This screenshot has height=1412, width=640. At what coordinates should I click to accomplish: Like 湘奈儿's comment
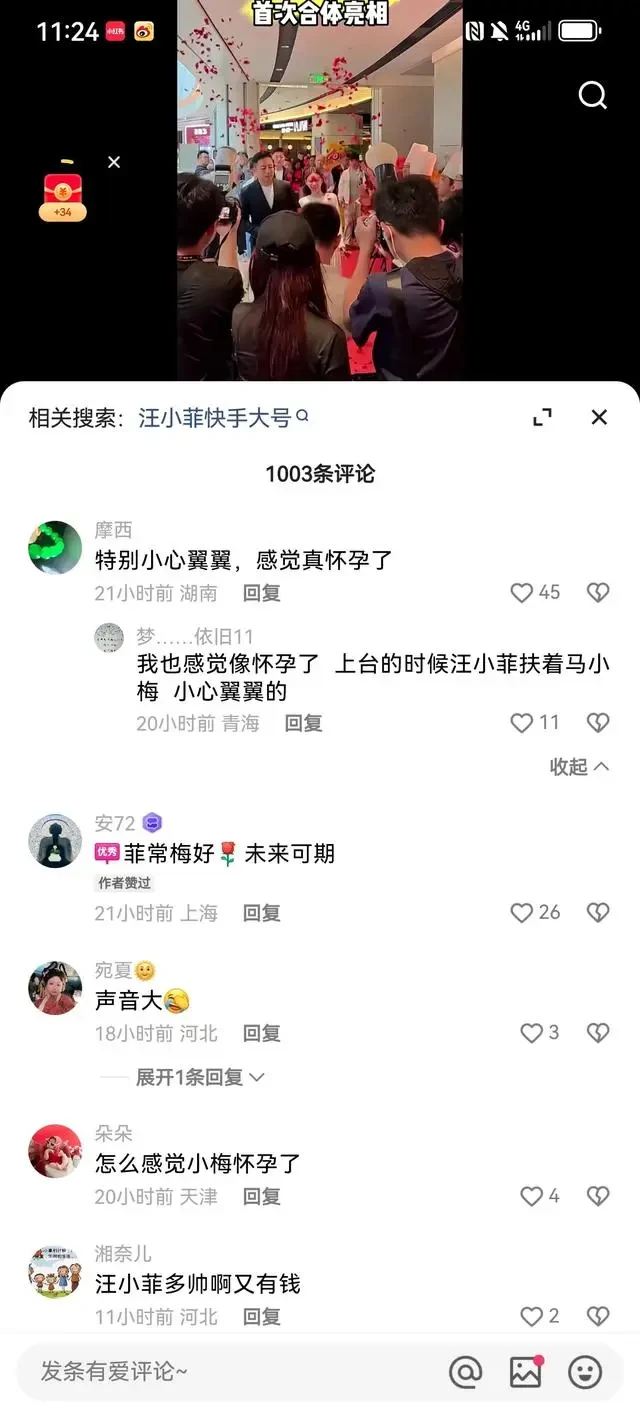(x=532, y=1316)
